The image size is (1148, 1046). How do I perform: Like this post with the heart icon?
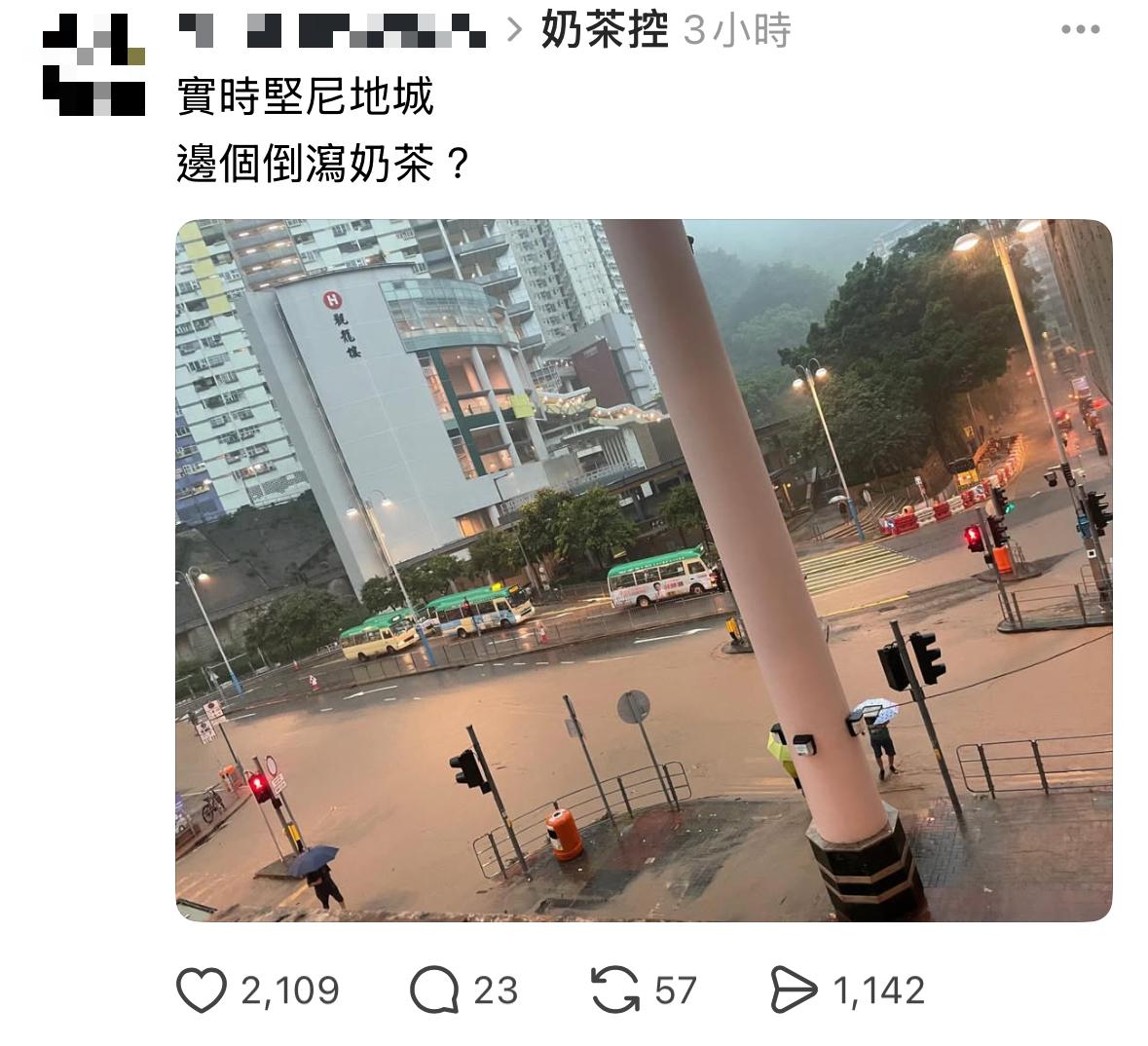click(x=202, y=990)
